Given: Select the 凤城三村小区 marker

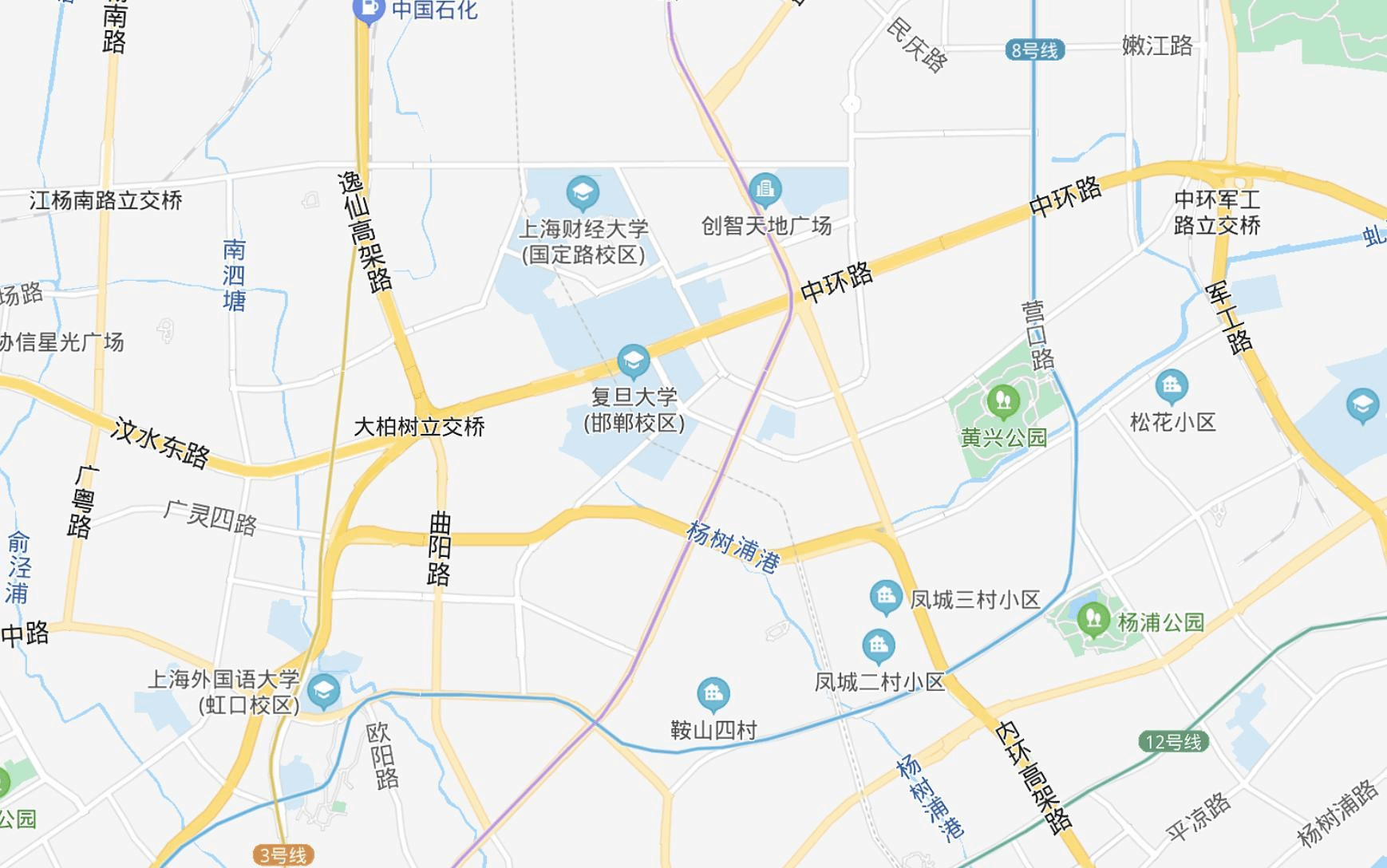Looking at the screenshot, I should tap(885, 596).
